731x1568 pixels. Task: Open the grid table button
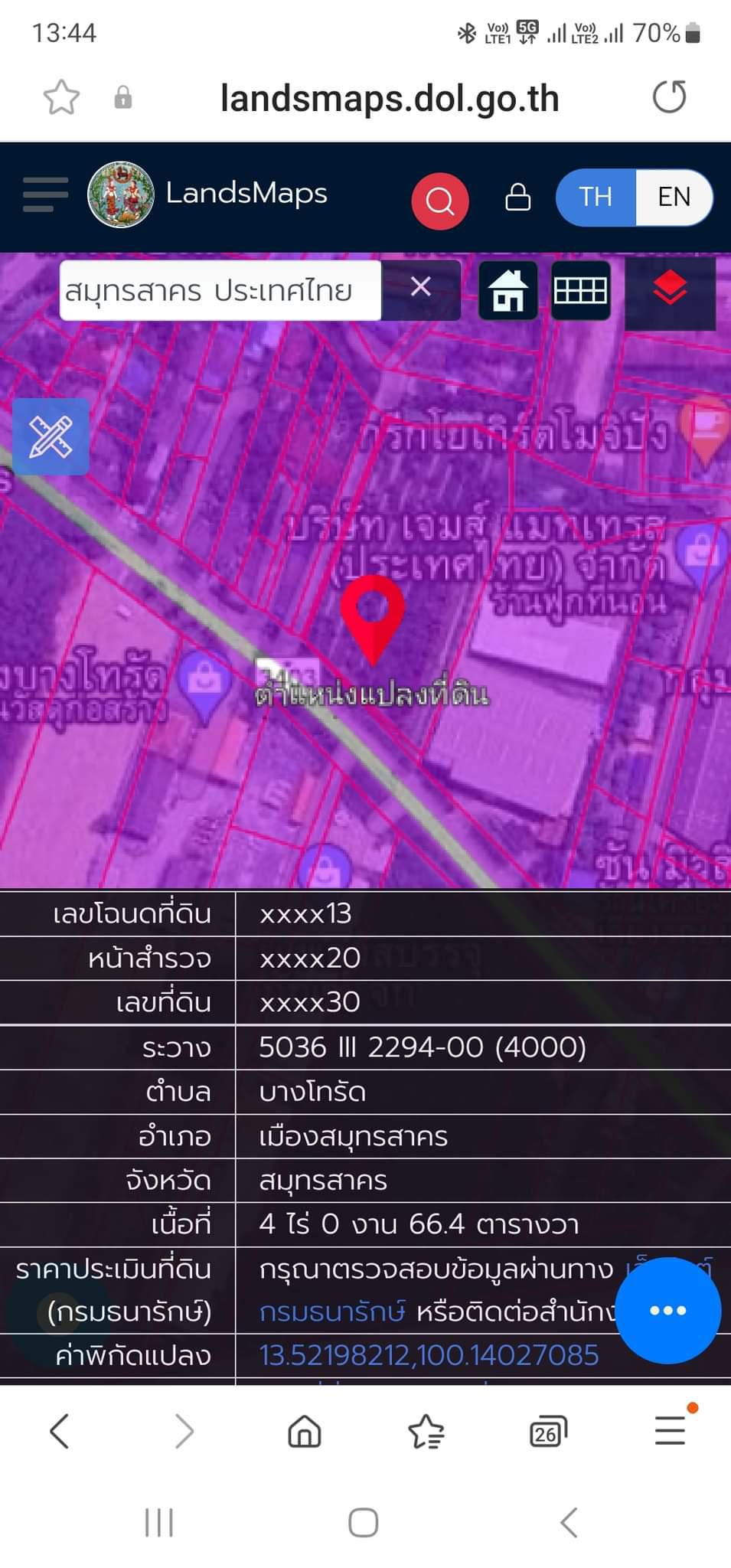(x=580, y=290)
